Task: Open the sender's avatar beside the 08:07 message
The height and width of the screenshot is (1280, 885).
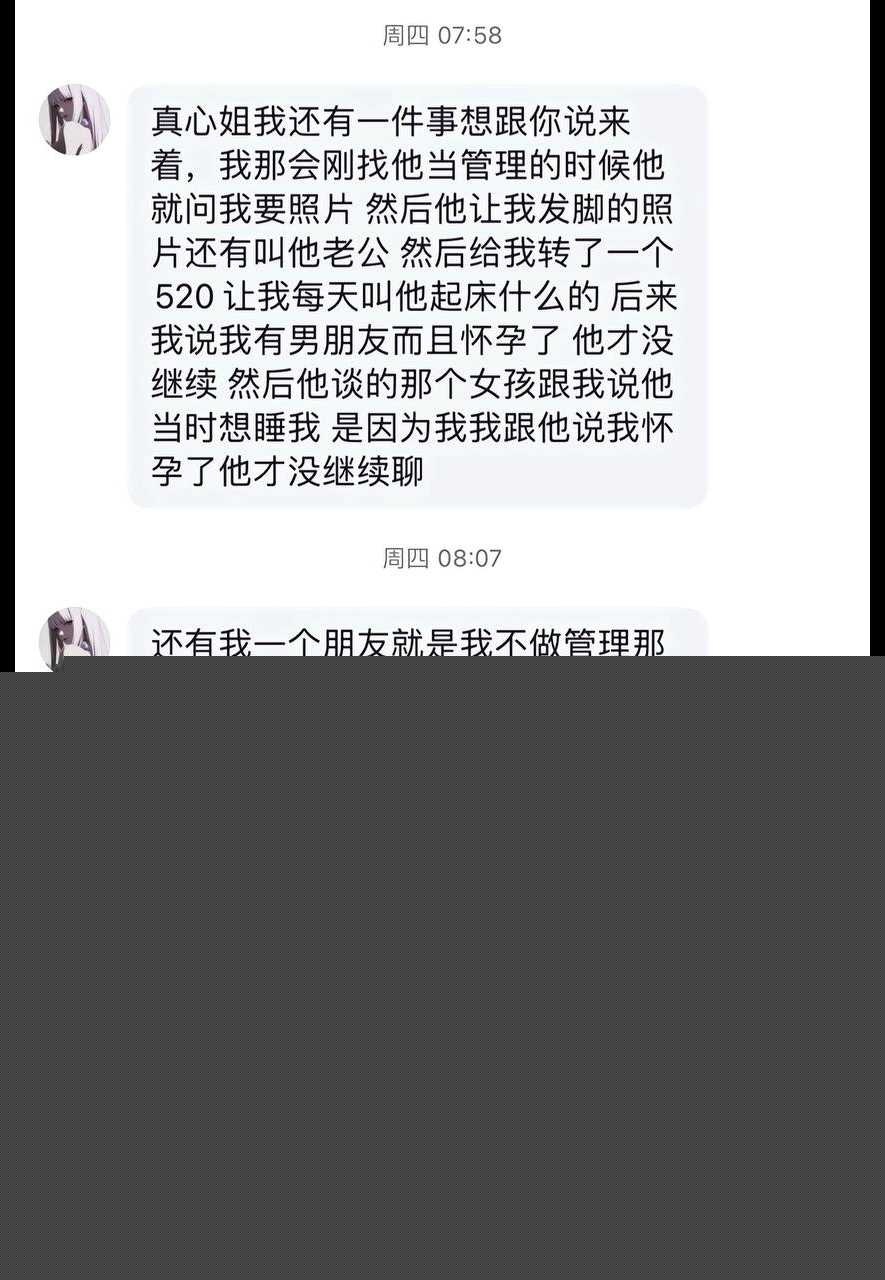Action: tap(74, 635)
